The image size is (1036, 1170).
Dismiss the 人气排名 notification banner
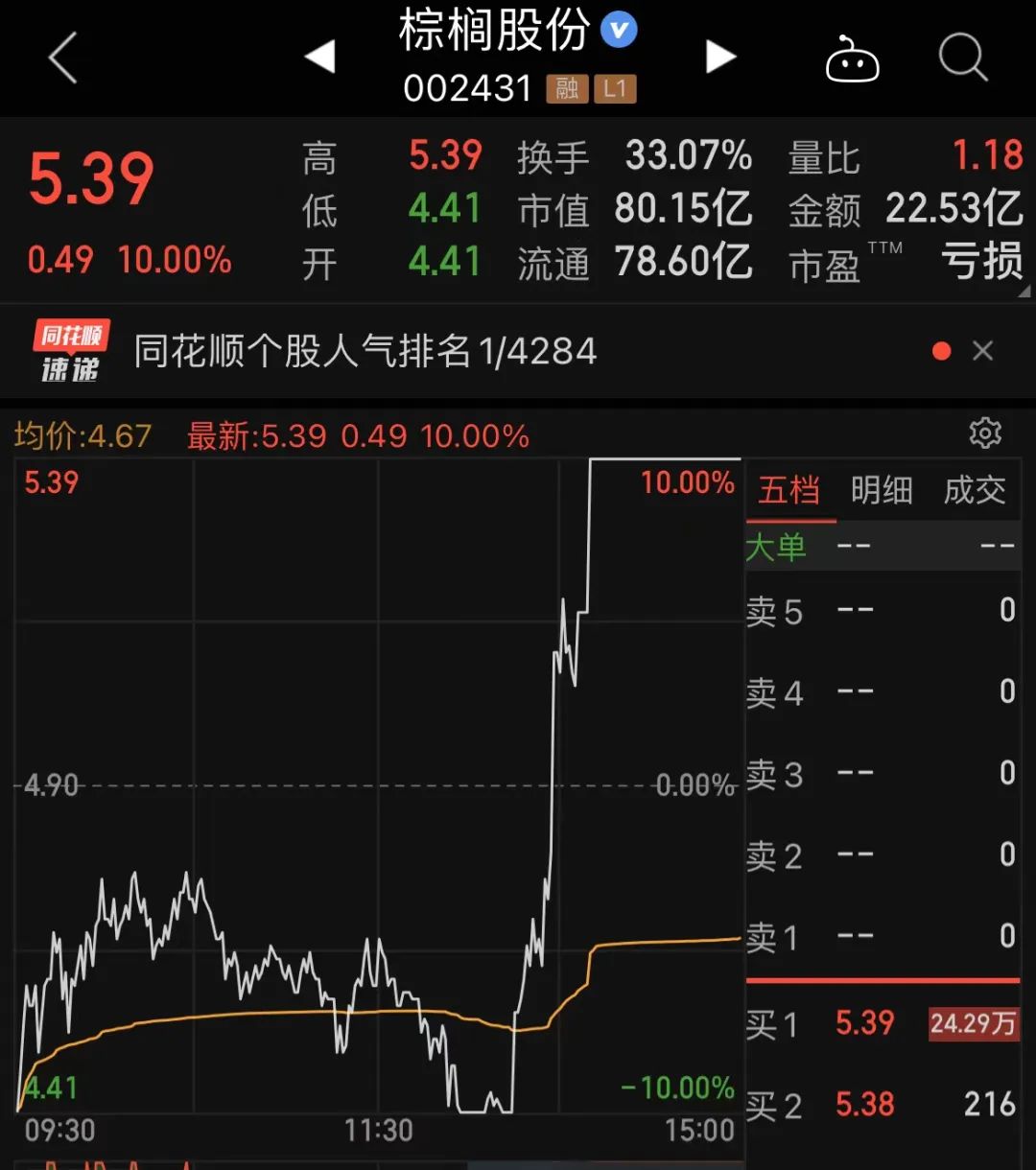click(x=983, y=351)
